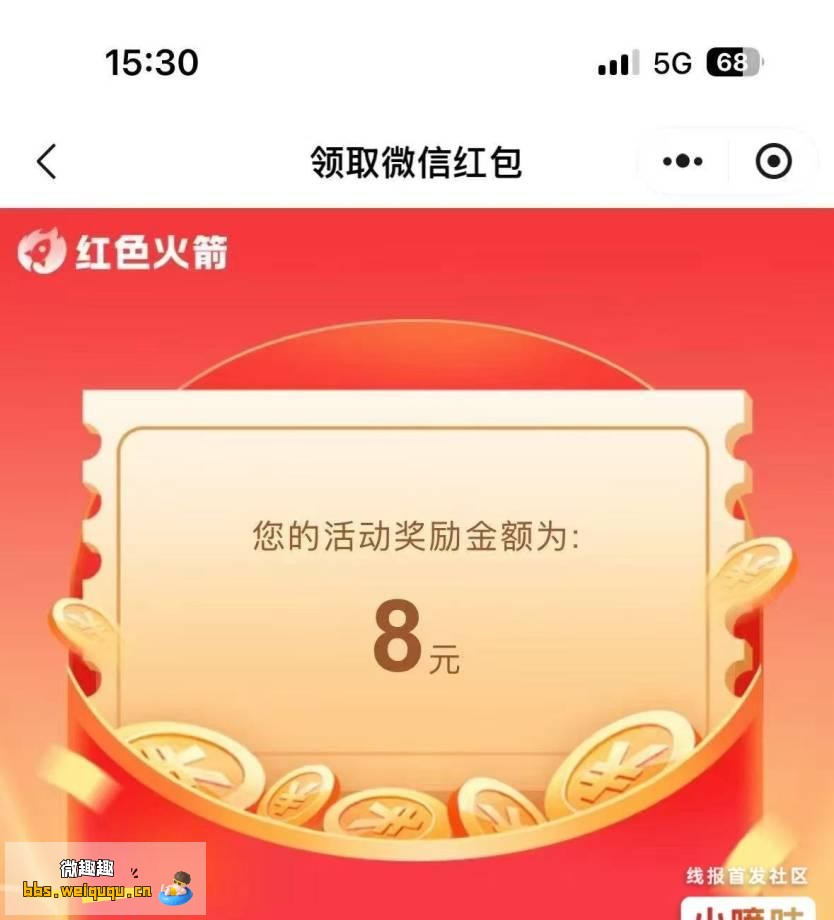Image resolution: width=834 pixels, height=920 pixels.
Task: Tap the battery indicator showing 68
Action: [x=729, y=62]
